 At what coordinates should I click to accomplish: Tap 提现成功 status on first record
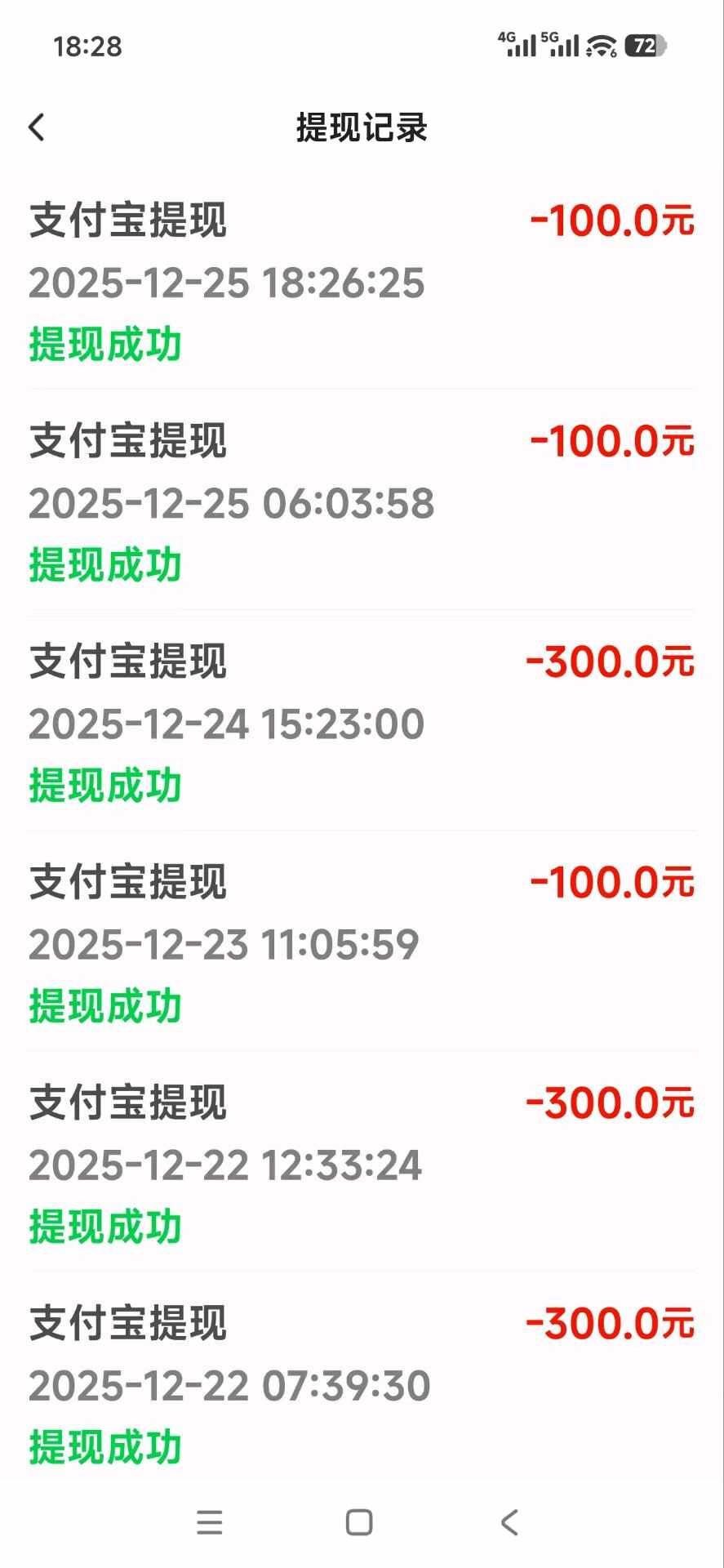click(x=104, y=343)
